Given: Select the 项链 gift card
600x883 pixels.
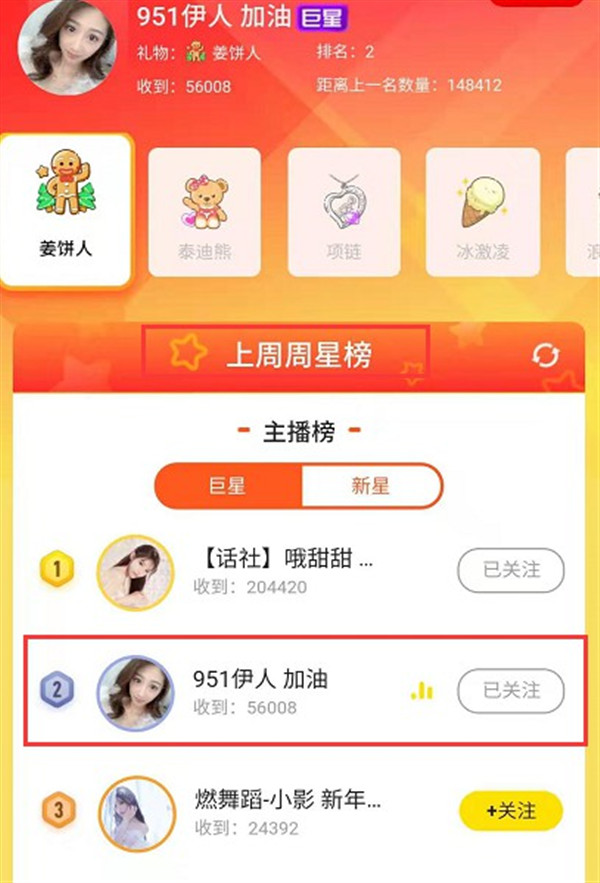Looking at the screenshot, I should [x=344, y=212].
